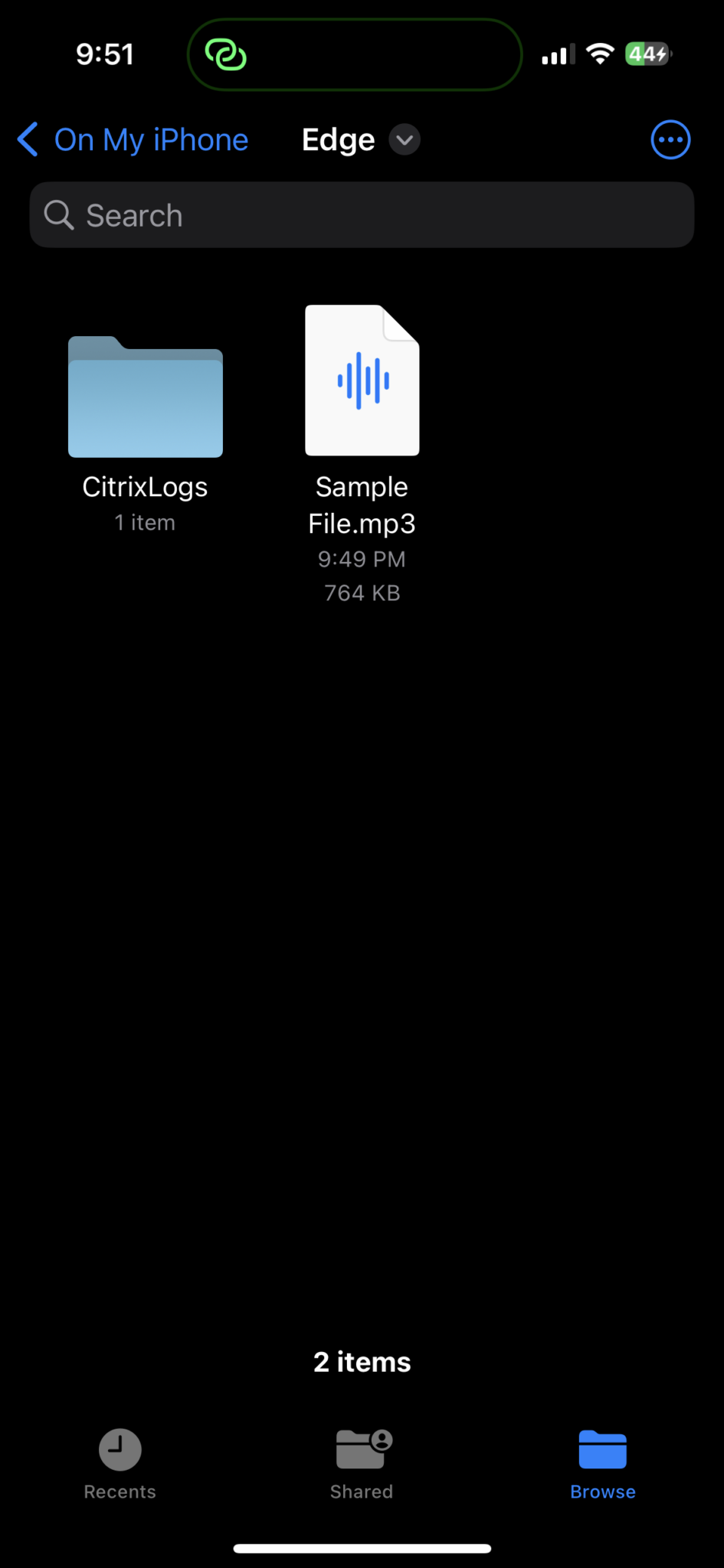Switch to the Shared tab
This screenshot has height=1568, width=724.
pos(362,1464)
